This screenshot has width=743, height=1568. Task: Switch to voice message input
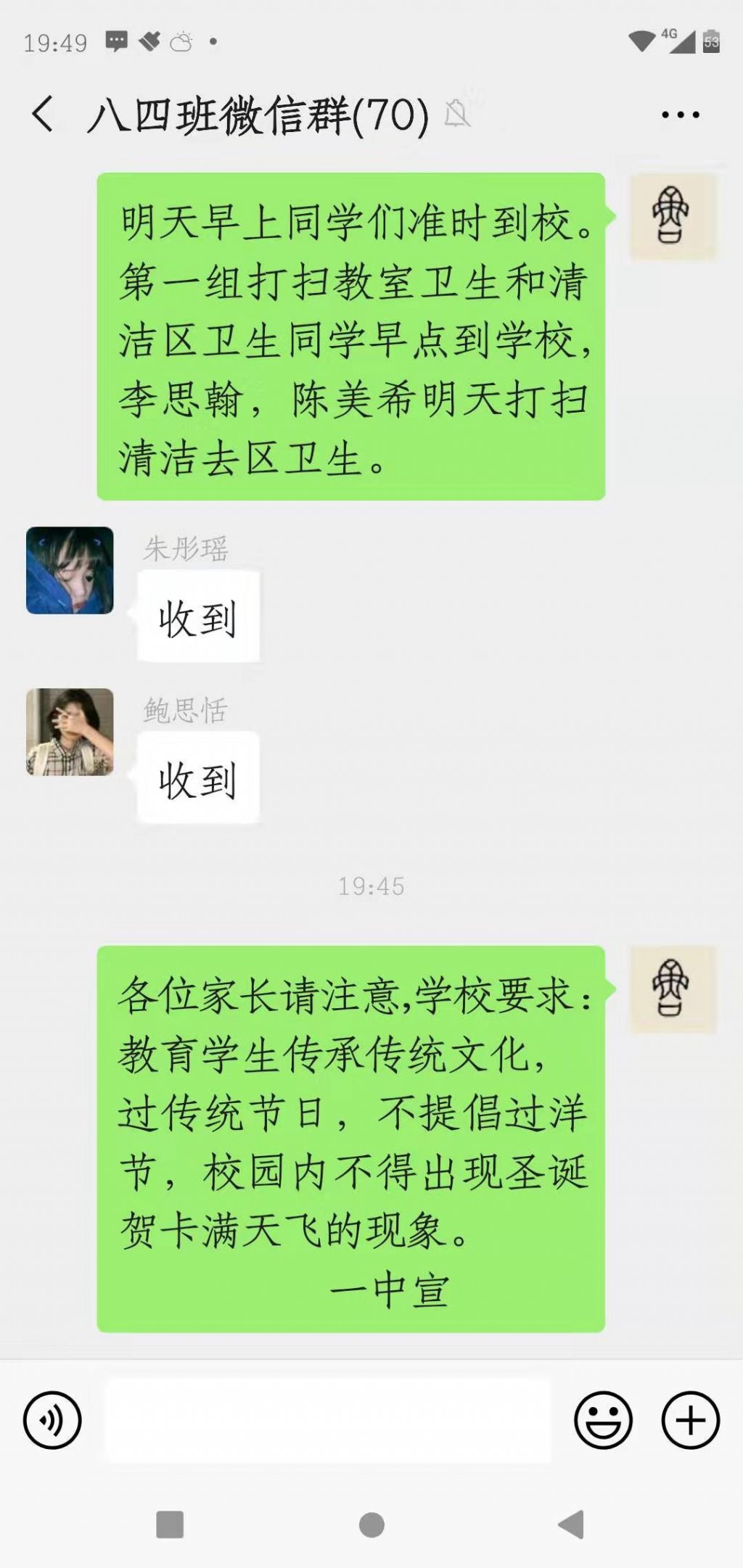pyautogui.click(x=52, y=1420)
